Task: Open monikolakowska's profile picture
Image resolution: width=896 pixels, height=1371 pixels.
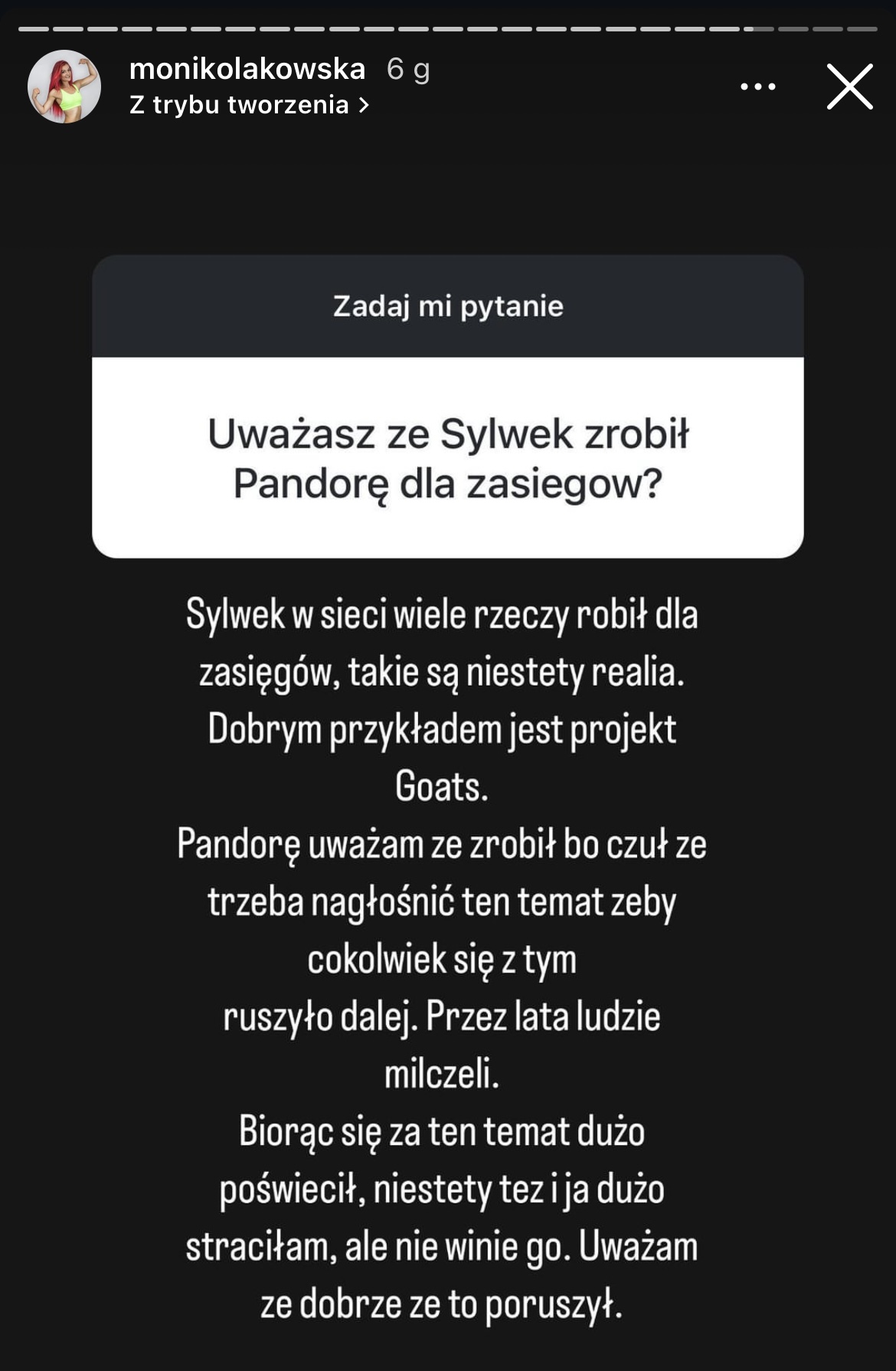Action: 64,87
